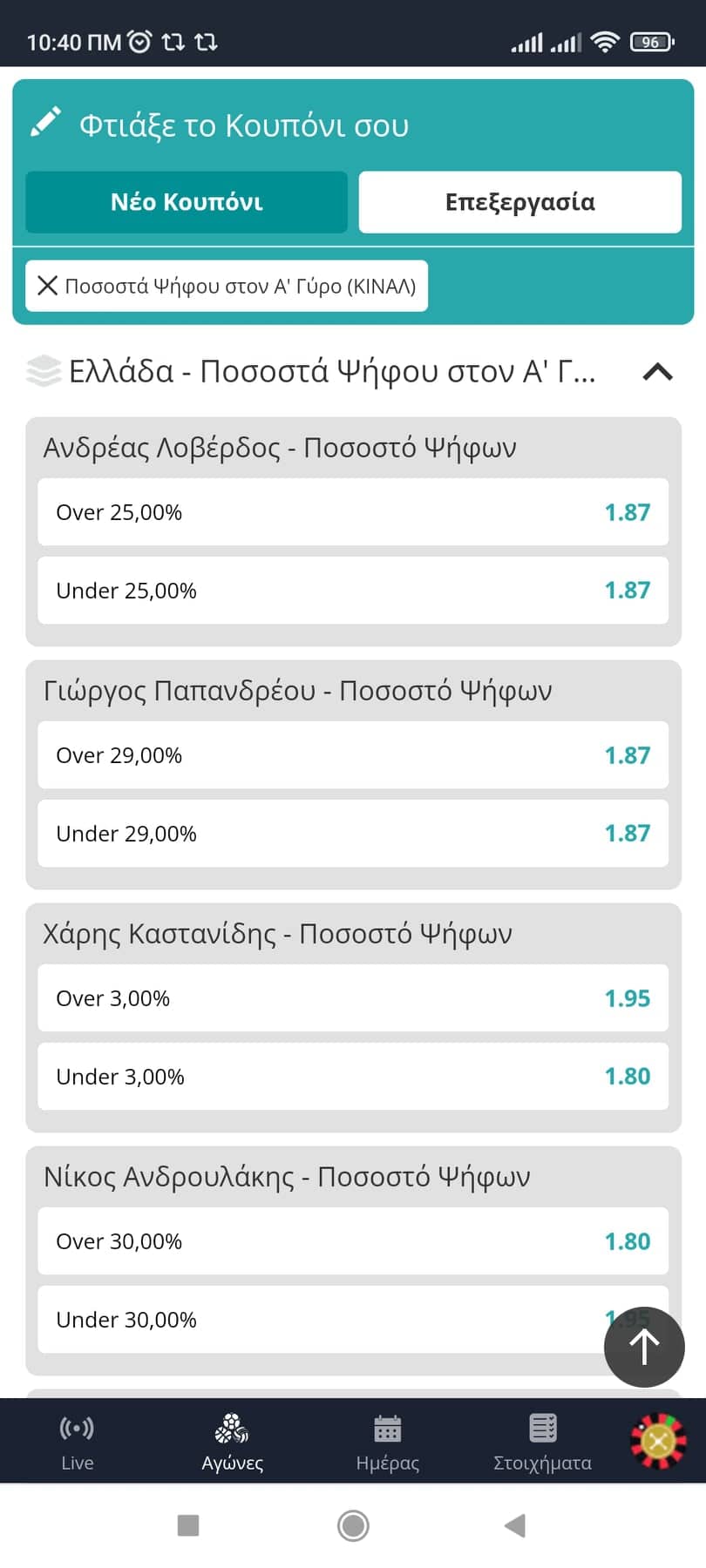Screen dimensions: 706x1568
Task: Pick Over 29,00% for Γιώργος Παπανδρέου
Action: (x=353, y=755)
